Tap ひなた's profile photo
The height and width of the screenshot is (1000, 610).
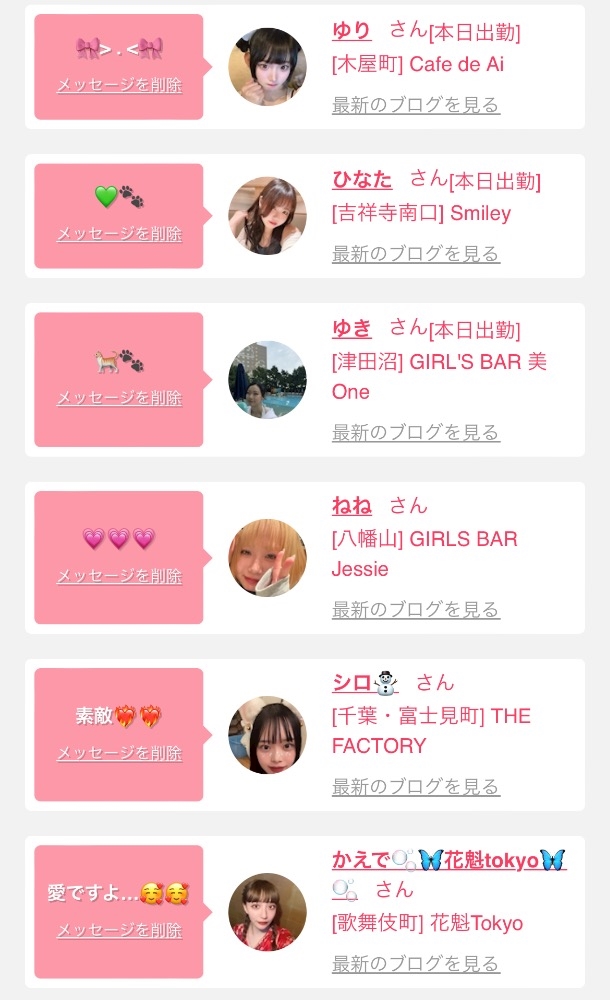[x=267, y=216]
